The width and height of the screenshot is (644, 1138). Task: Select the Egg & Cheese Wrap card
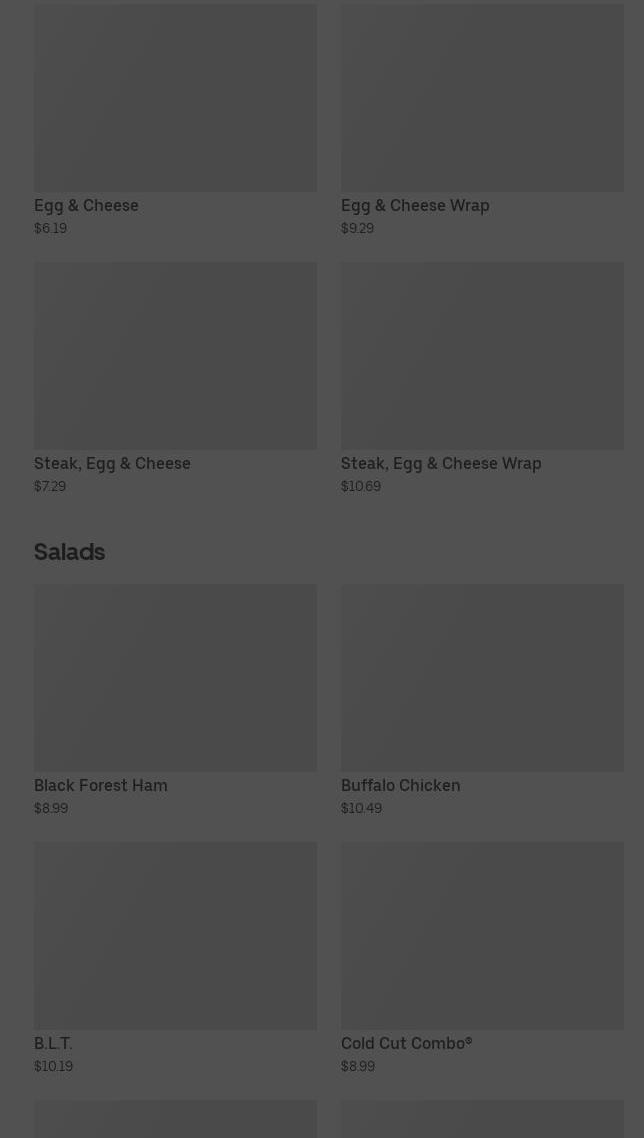[482, 120]
